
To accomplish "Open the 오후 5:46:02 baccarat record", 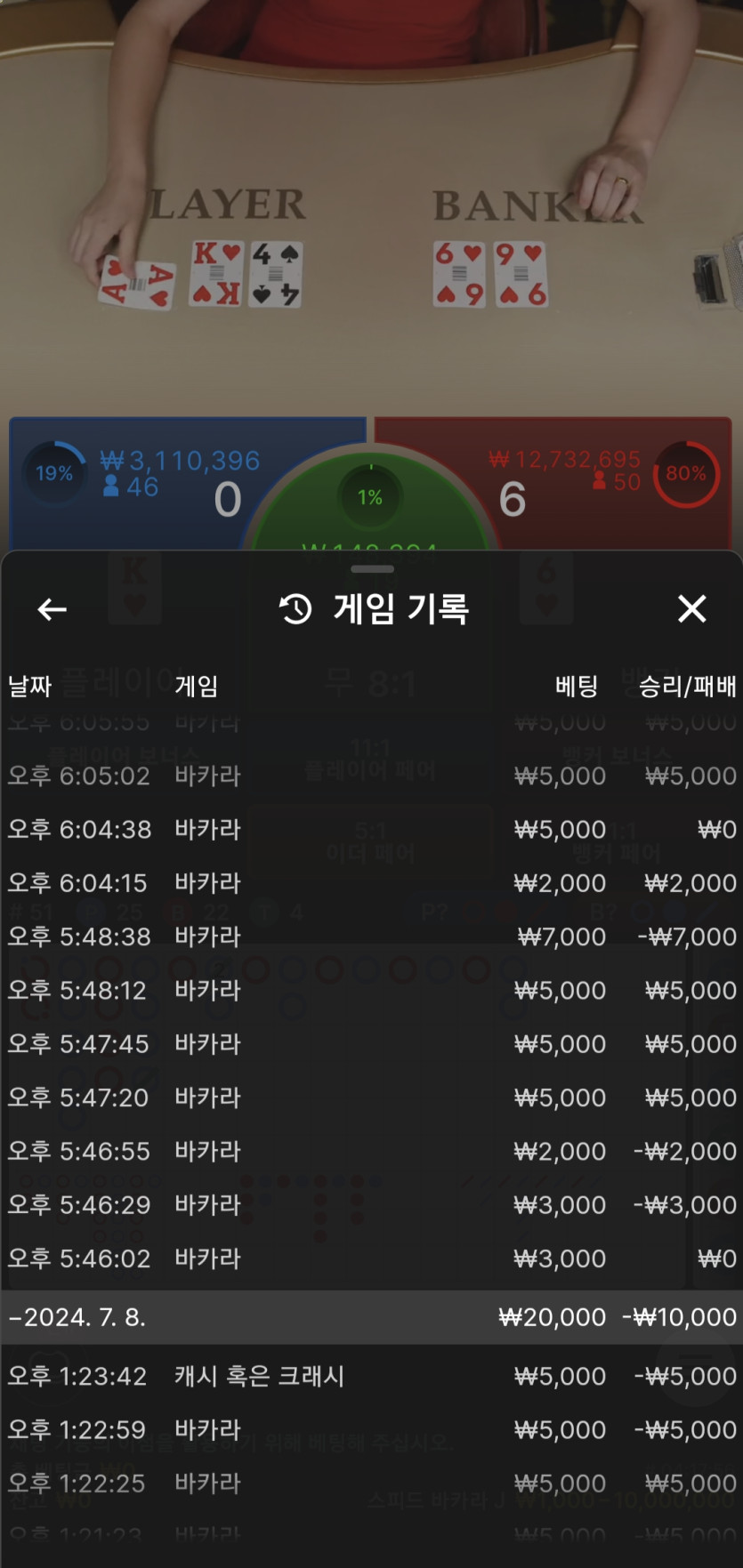I will [x=371, y=1258].
